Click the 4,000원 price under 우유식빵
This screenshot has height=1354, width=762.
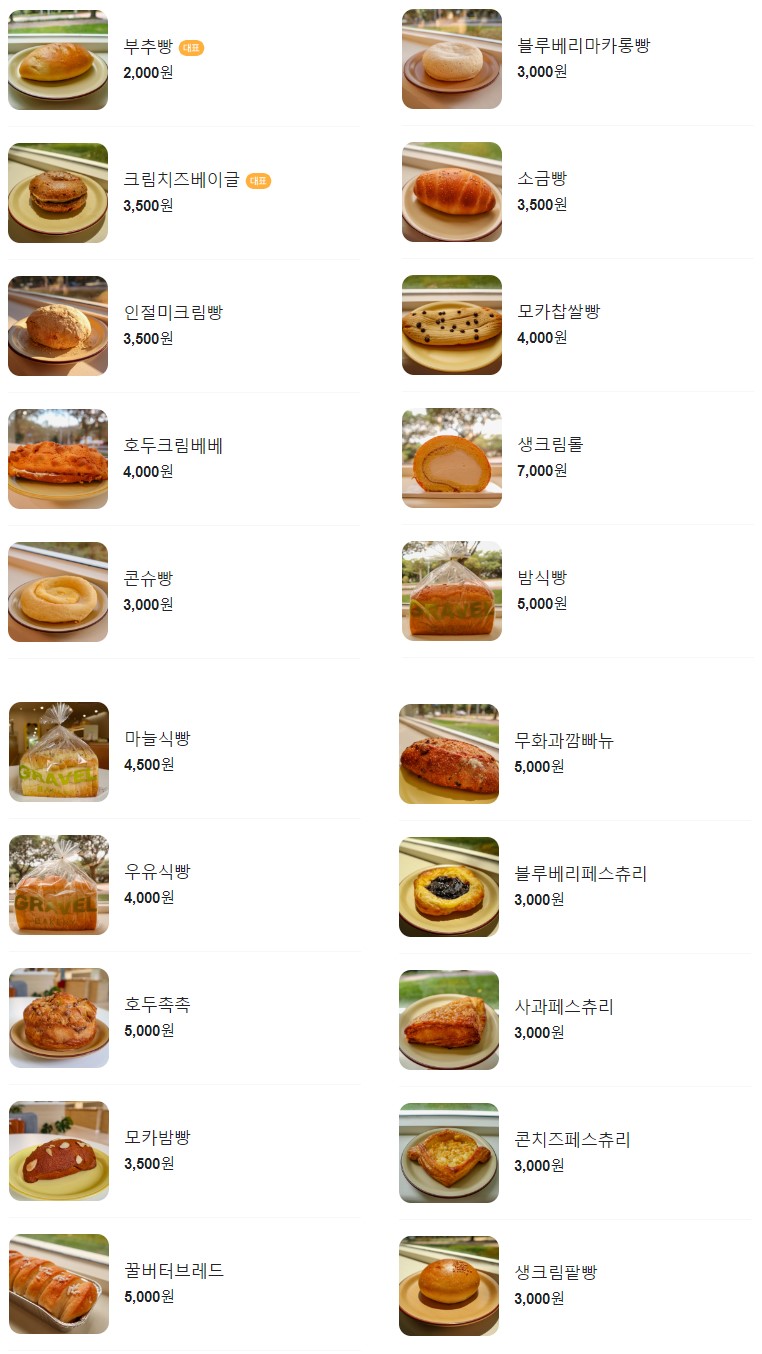pos(148,898)
